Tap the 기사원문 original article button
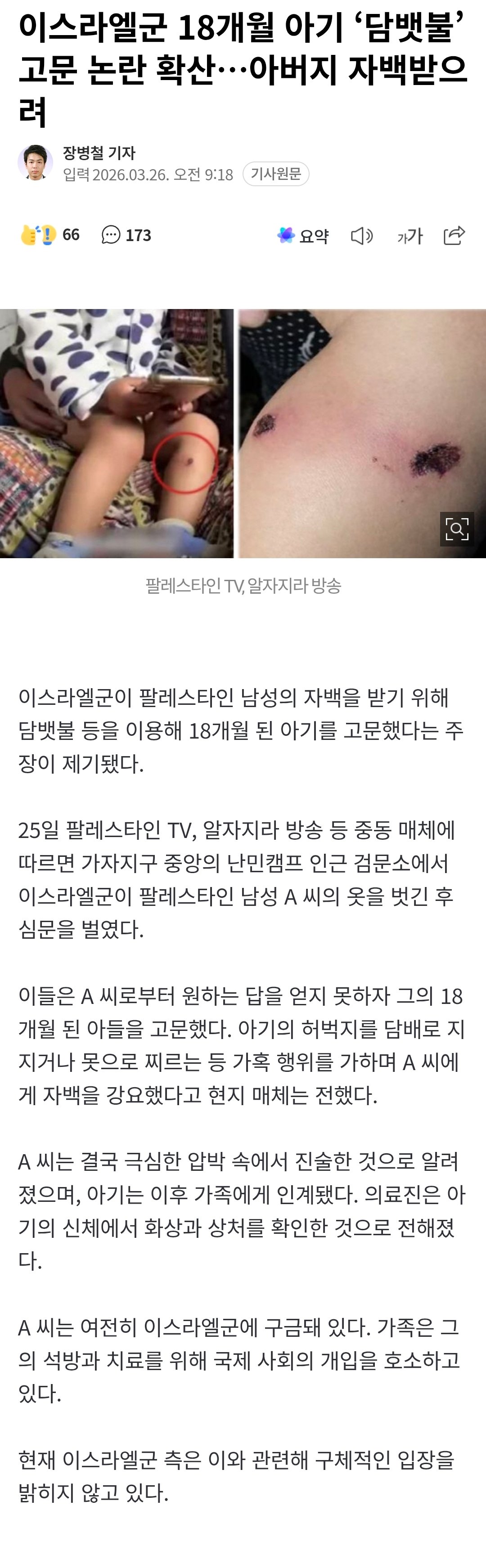This screenshot has height=1568, width=486. tap(276, 174)
